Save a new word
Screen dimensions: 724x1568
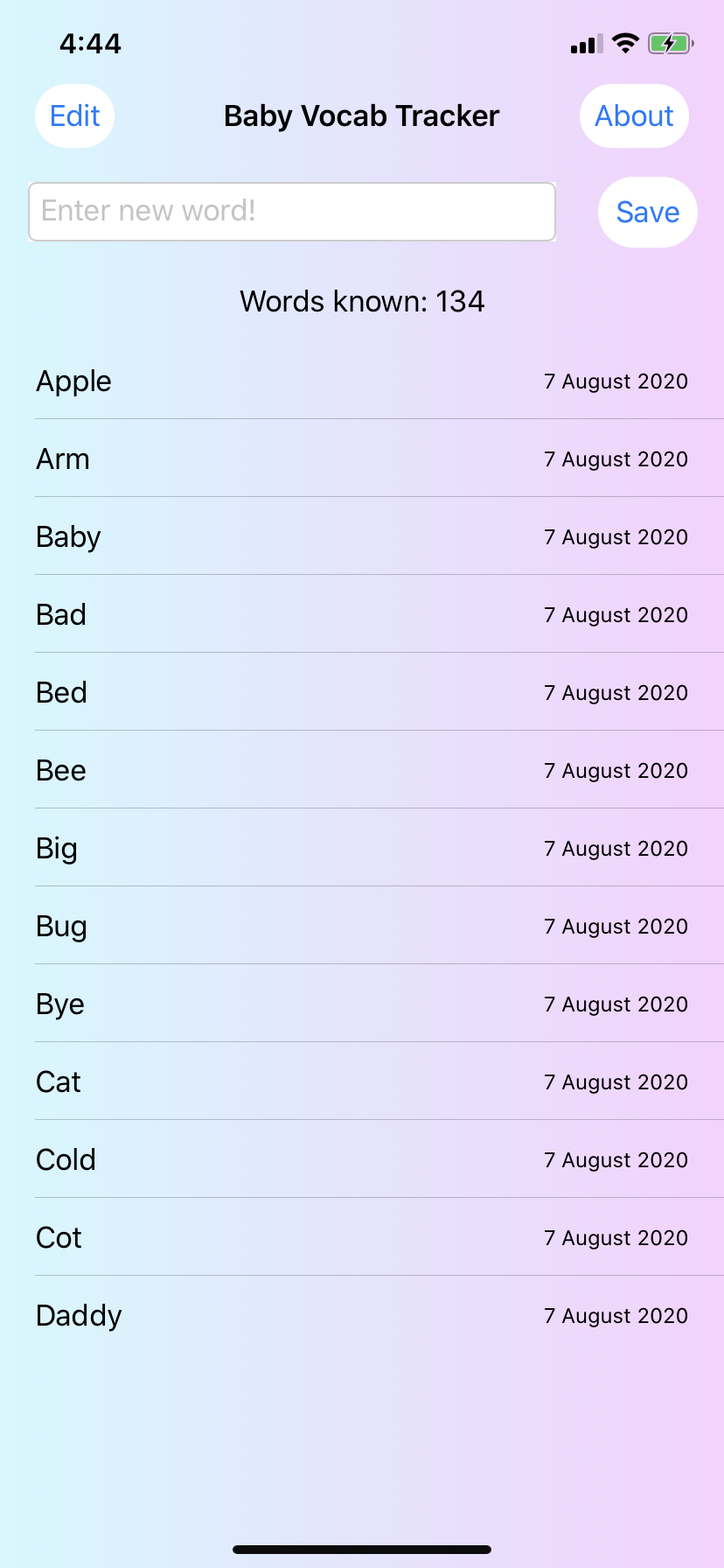point(647,212)
